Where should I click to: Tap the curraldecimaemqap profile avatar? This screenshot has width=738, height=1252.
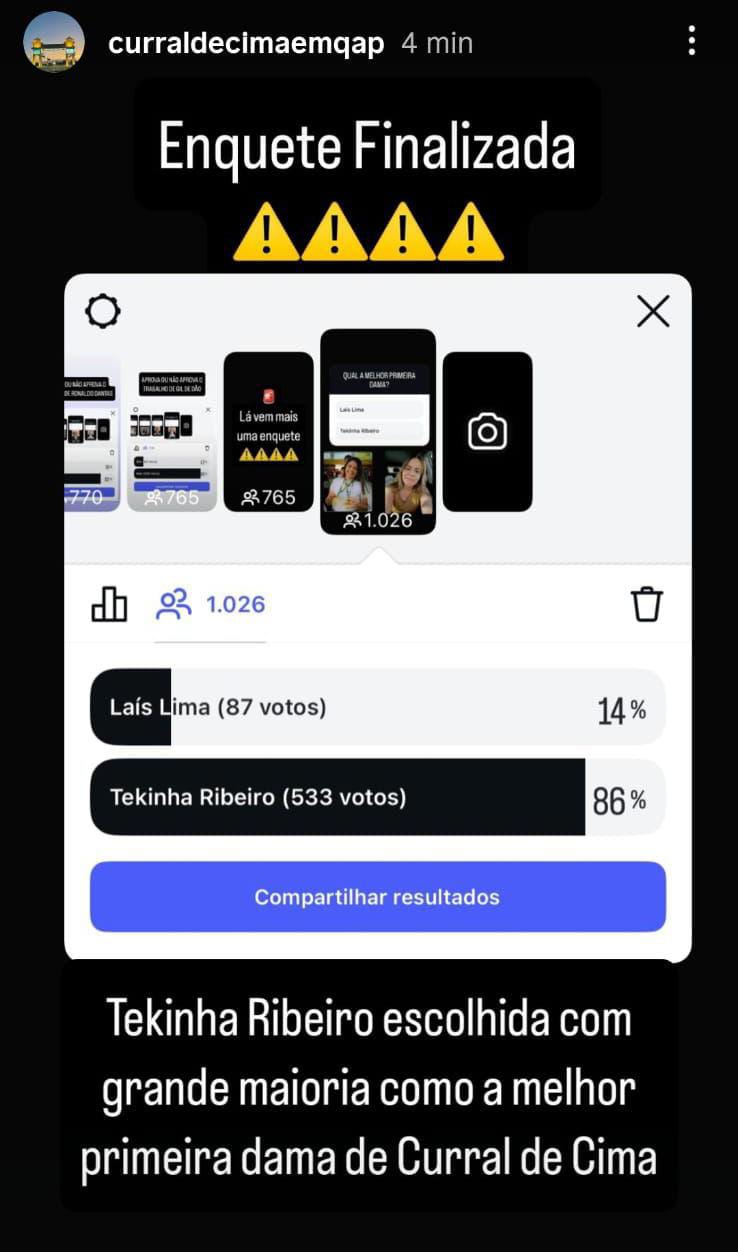click(x=53, y=42)
